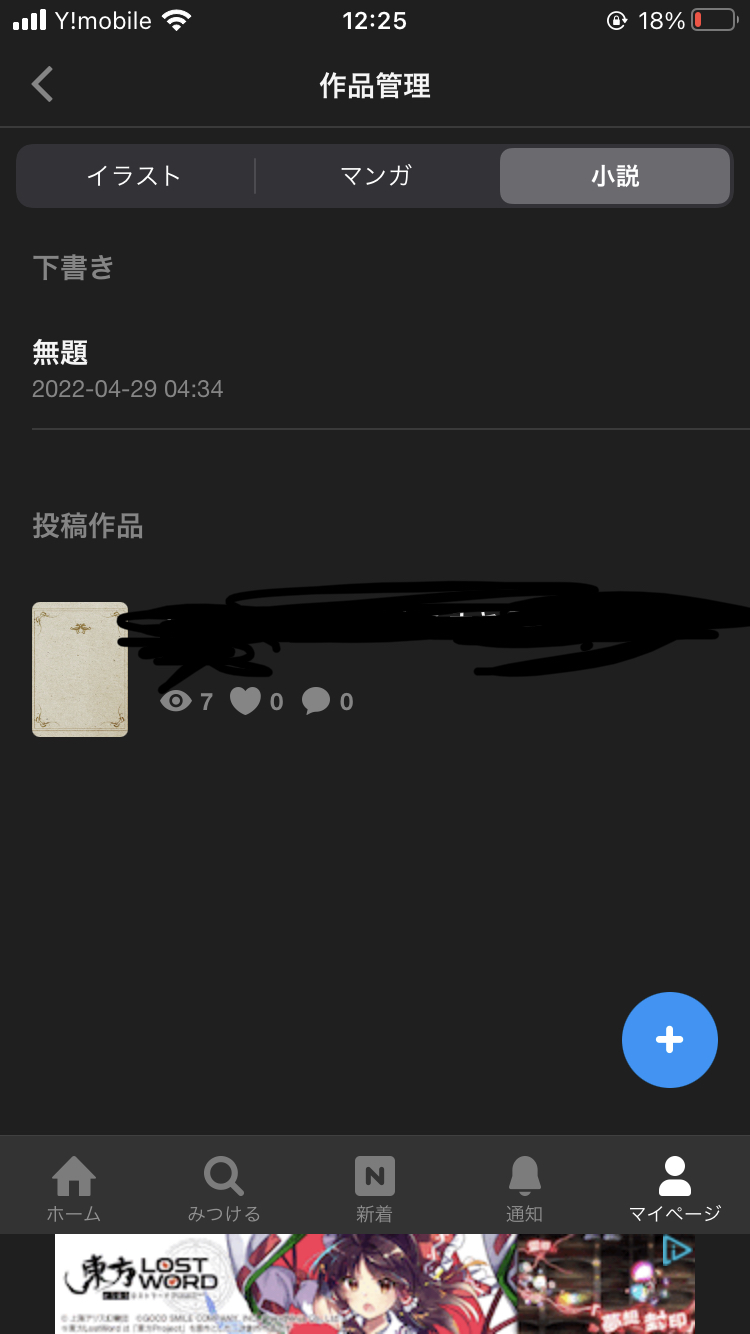This screenshot has width=750, height=1334.
Task: Select the 小説 segment
Action: [615, 176]
